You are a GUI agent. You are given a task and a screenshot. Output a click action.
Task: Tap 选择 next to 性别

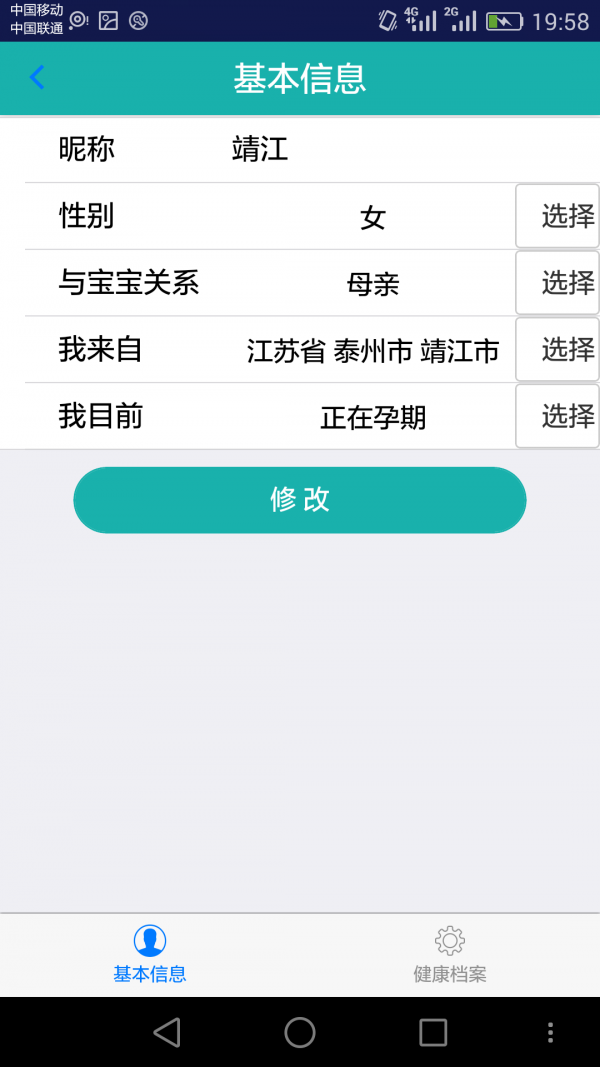point(558,216)
